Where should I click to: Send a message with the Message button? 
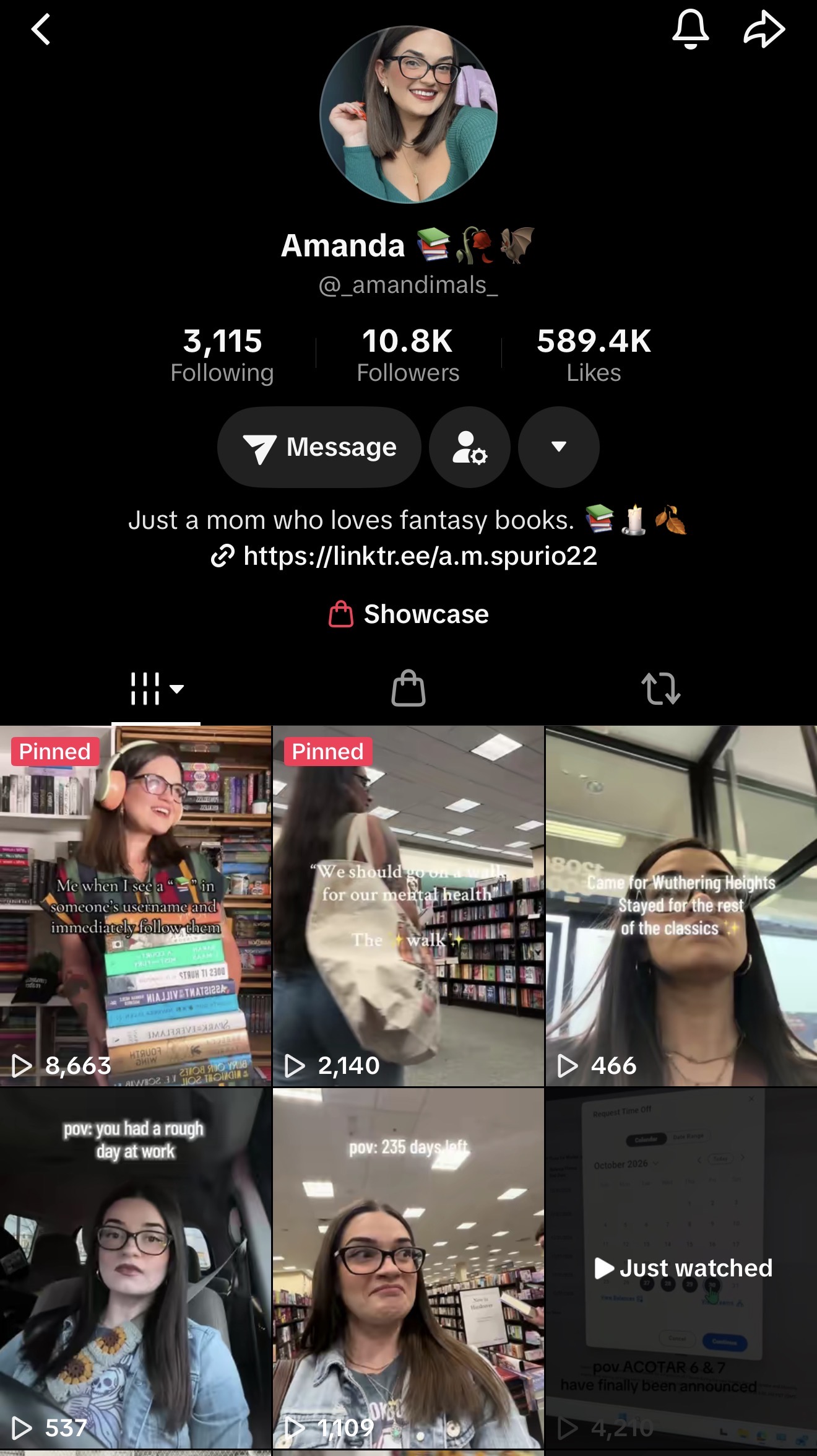pyautogui.click(x=319, y=447)
